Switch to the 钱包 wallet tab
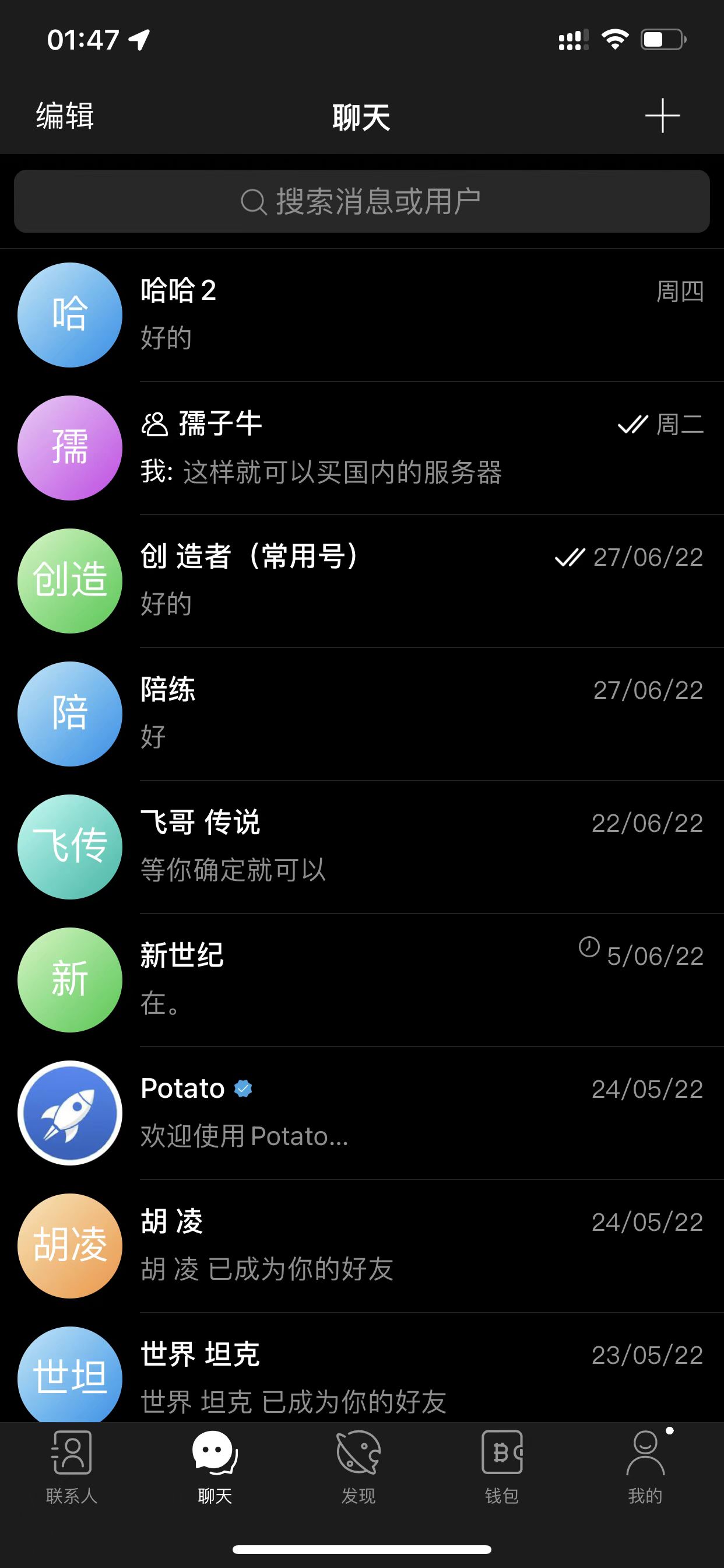Screen dimensions: 724x1568 click(502, 1467)
